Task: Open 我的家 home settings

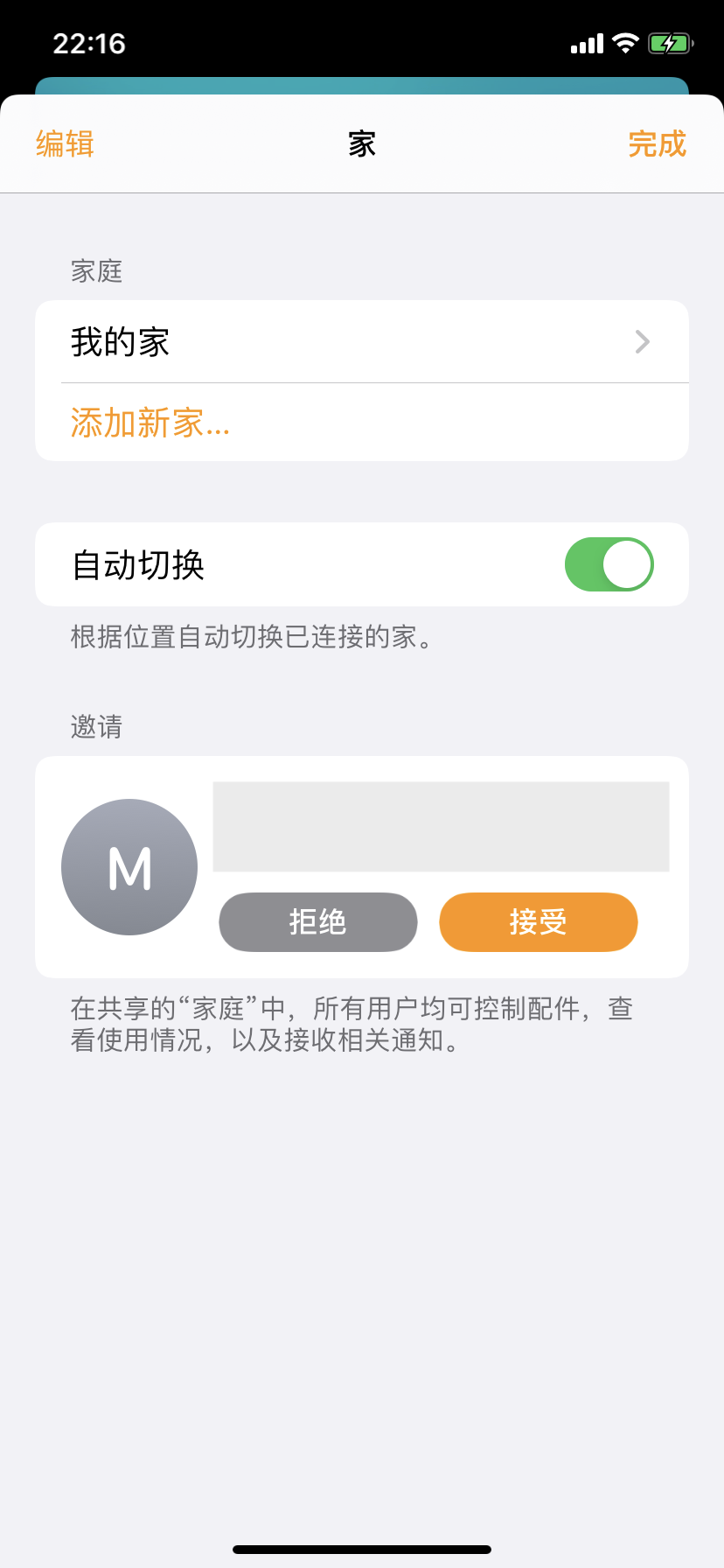Action: point(361,342)
